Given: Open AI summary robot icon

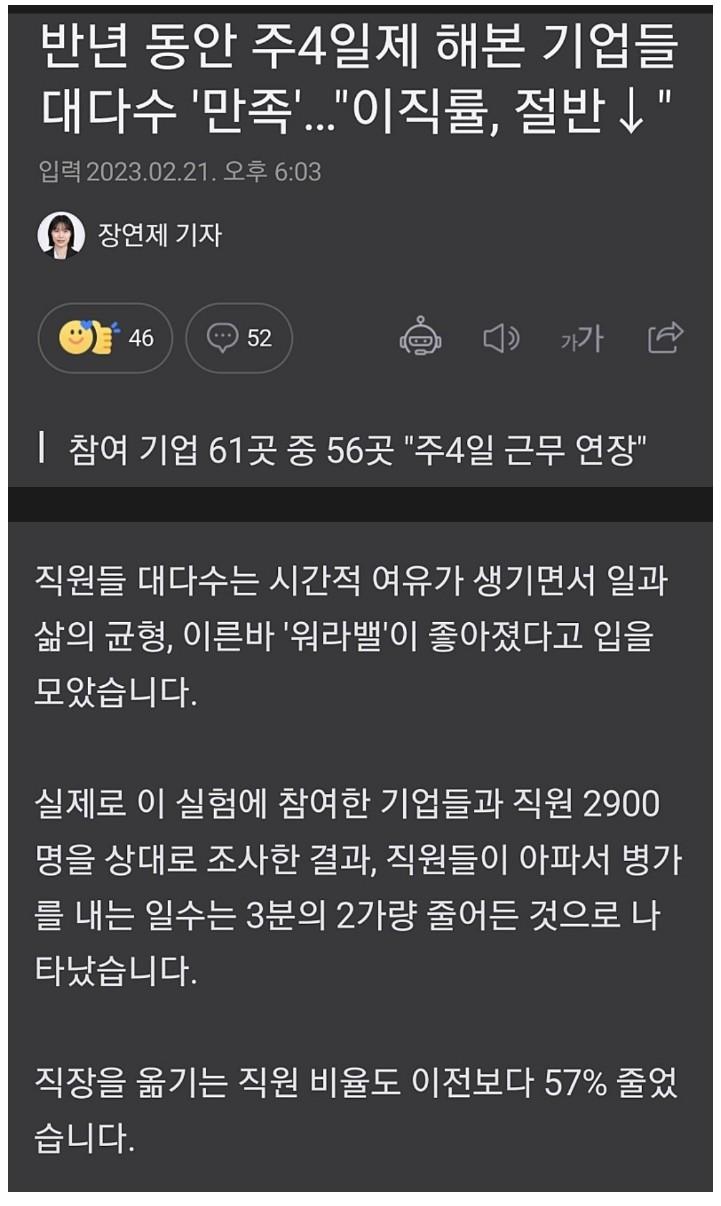Looking at the screenshot, I should click(x=421, y=338).
